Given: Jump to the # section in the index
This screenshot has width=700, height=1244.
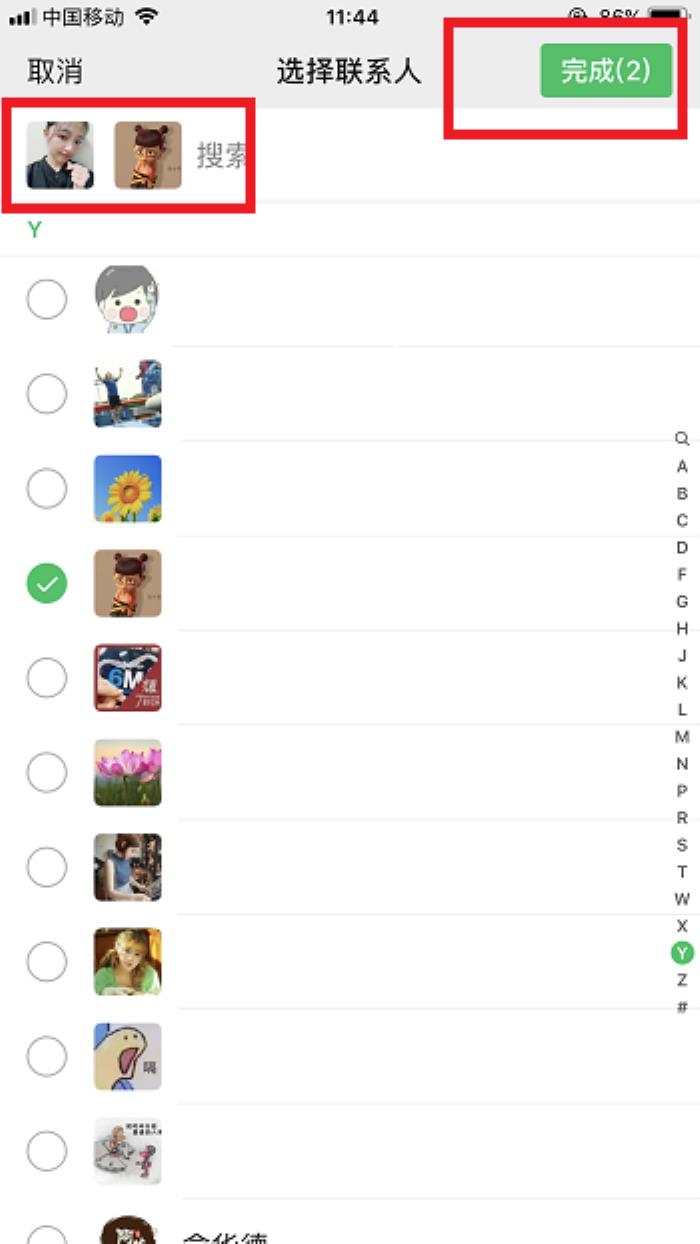Looking at the screenshot, I should click(x=682, y=1007).
